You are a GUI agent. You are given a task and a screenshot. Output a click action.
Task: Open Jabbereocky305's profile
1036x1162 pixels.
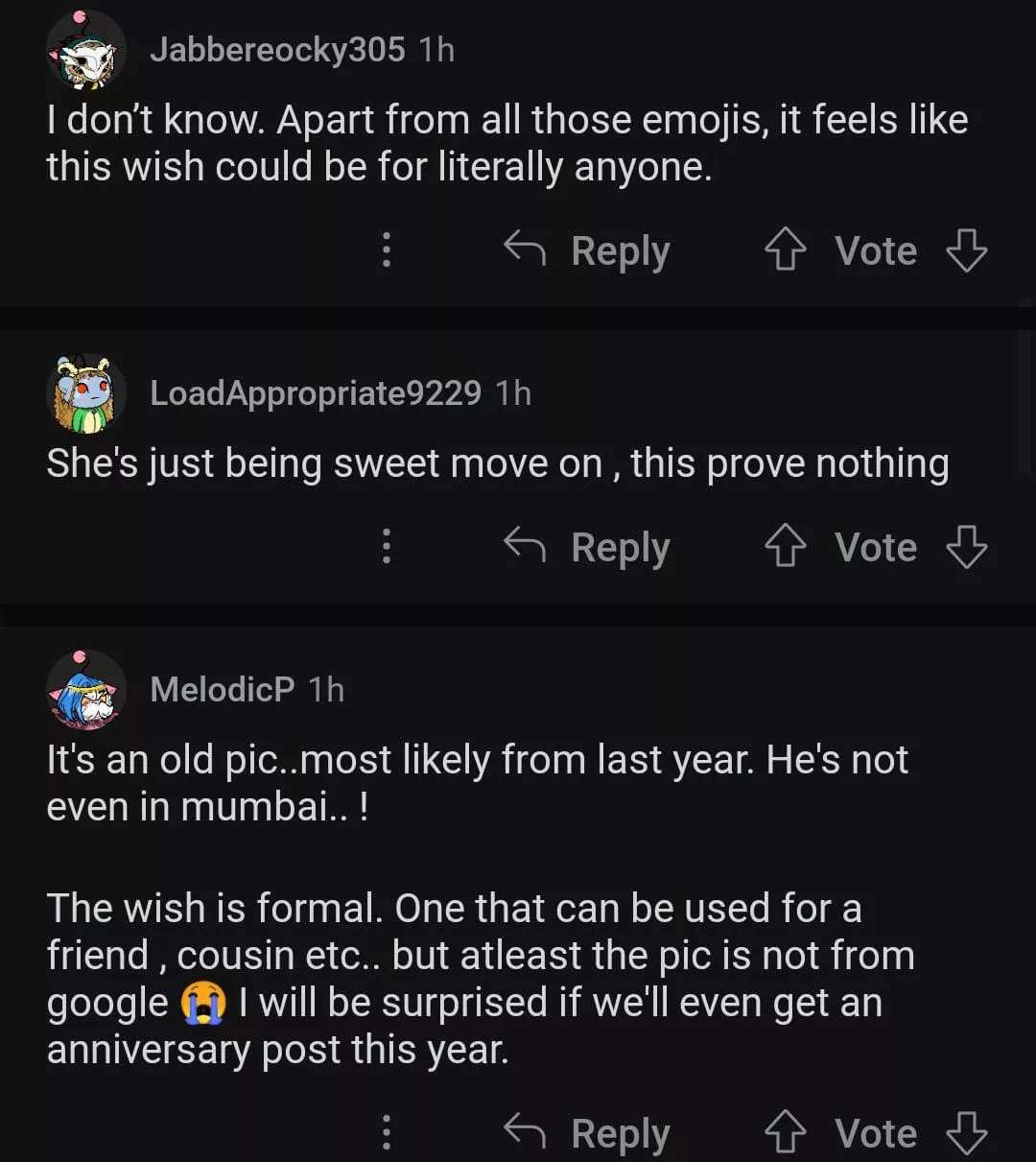[277, 49]
